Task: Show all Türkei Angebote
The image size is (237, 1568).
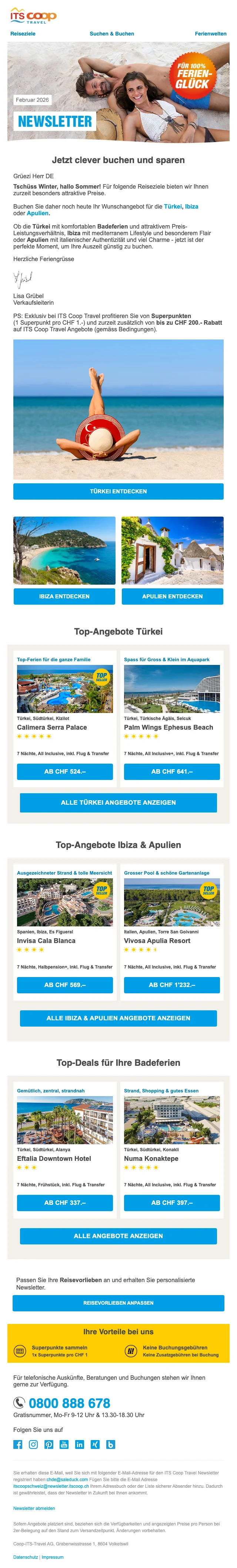Action: pyautogui.click(x=118, y=803)
